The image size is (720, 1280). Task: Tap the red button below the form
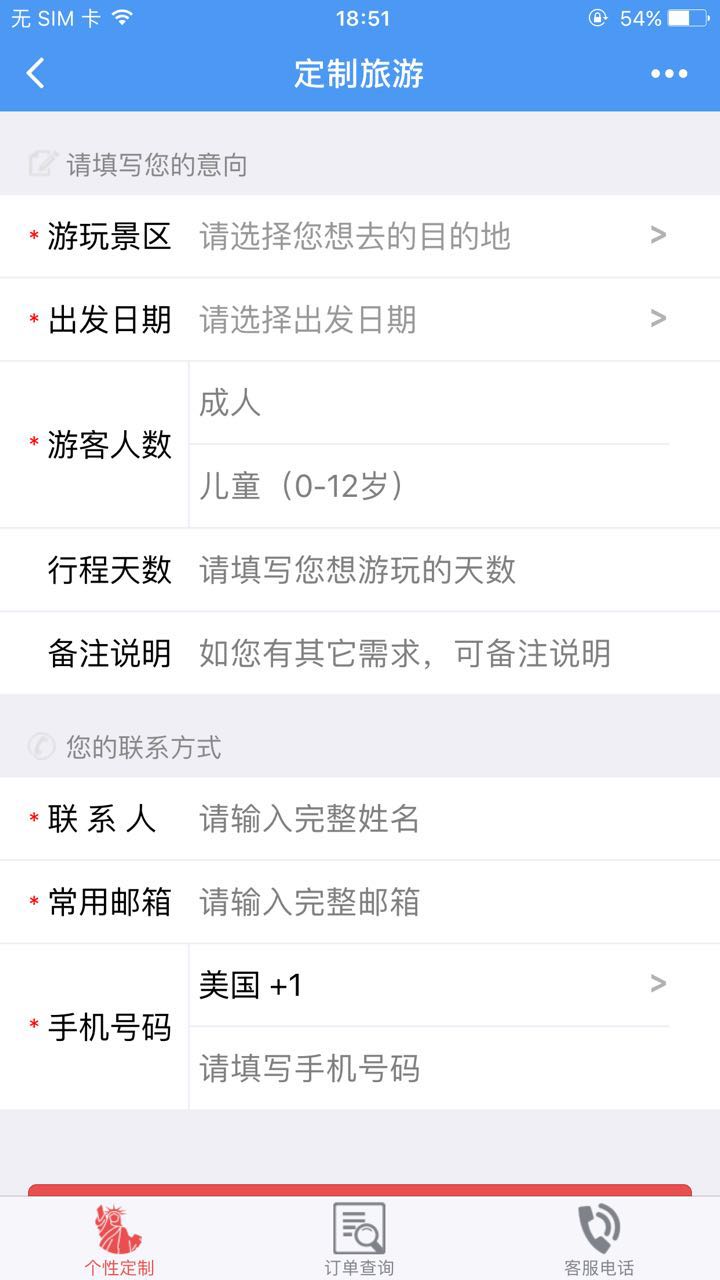point(360,1190)
